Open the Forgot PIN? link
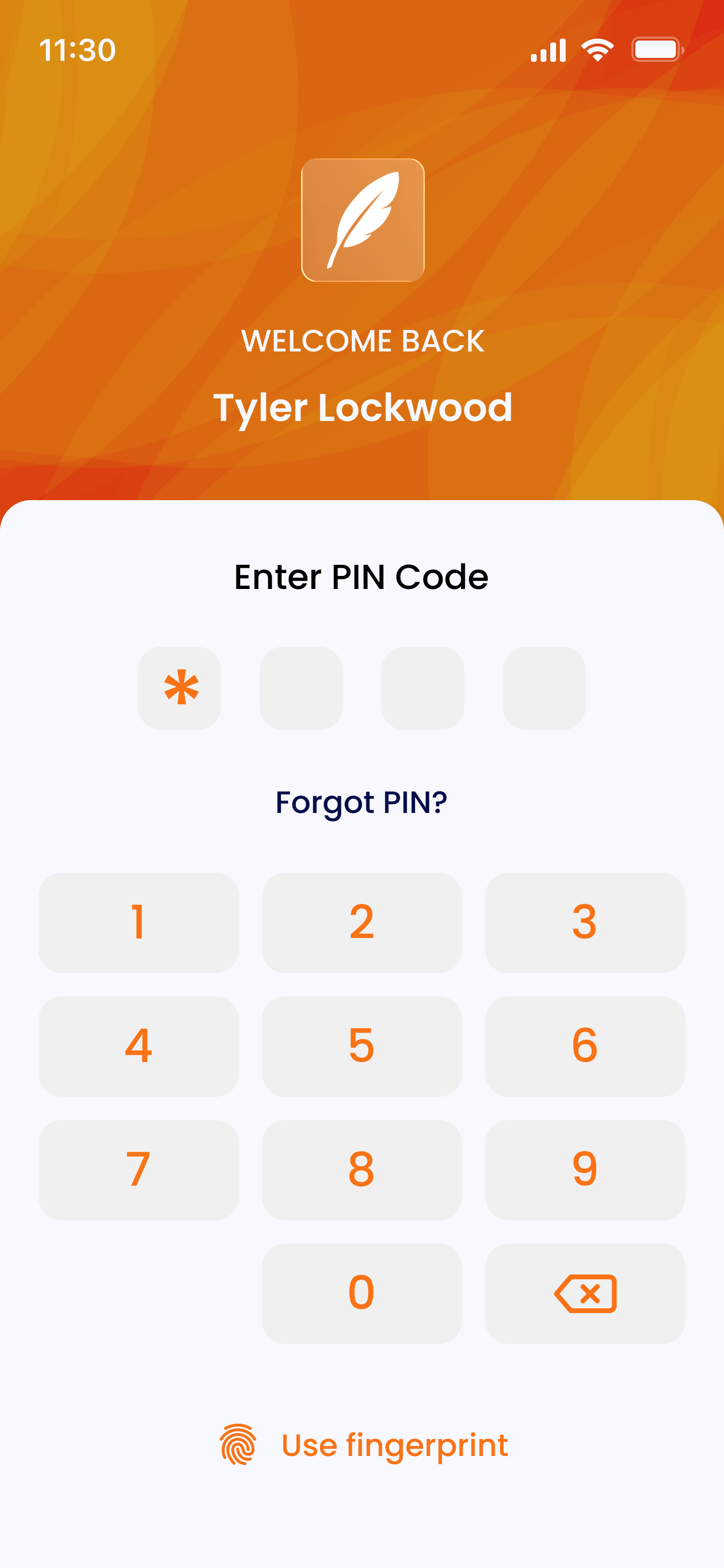This screenshot has height=1568, width=724. pyautogui.click(x=362, y=802)
